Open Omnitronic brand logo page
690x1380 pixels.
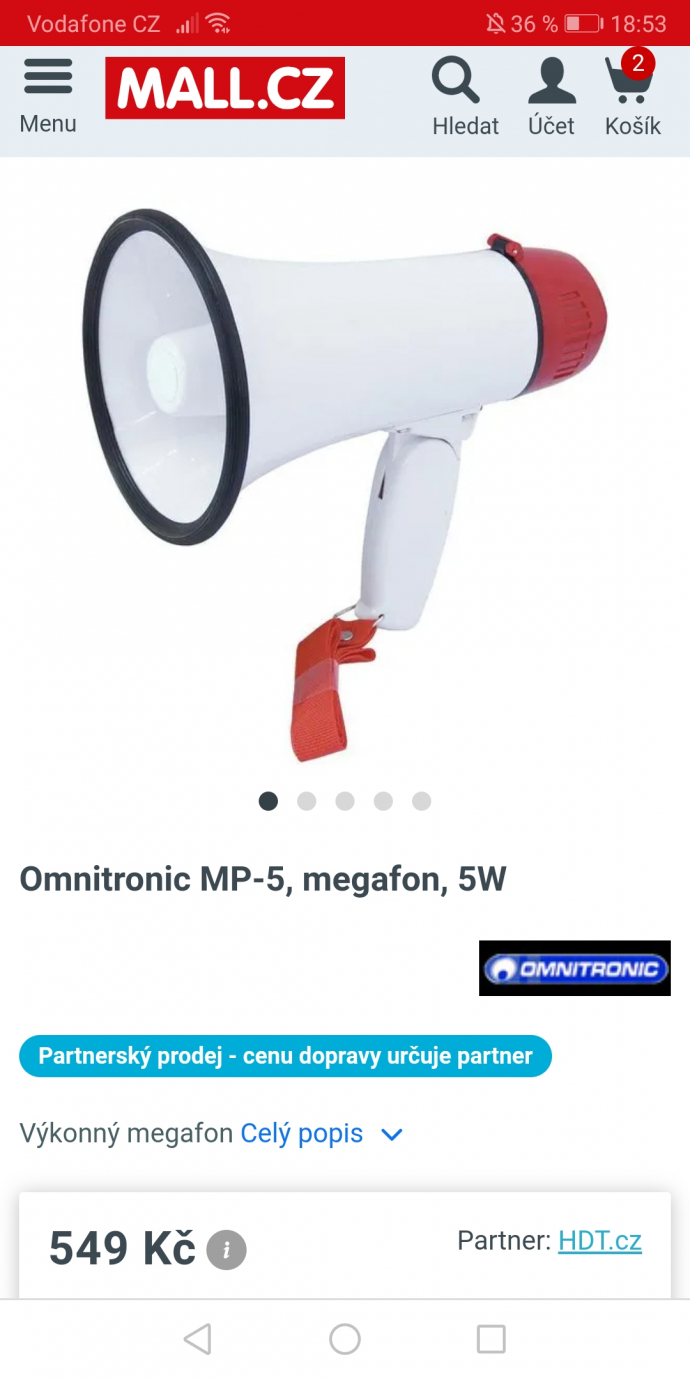574,968
